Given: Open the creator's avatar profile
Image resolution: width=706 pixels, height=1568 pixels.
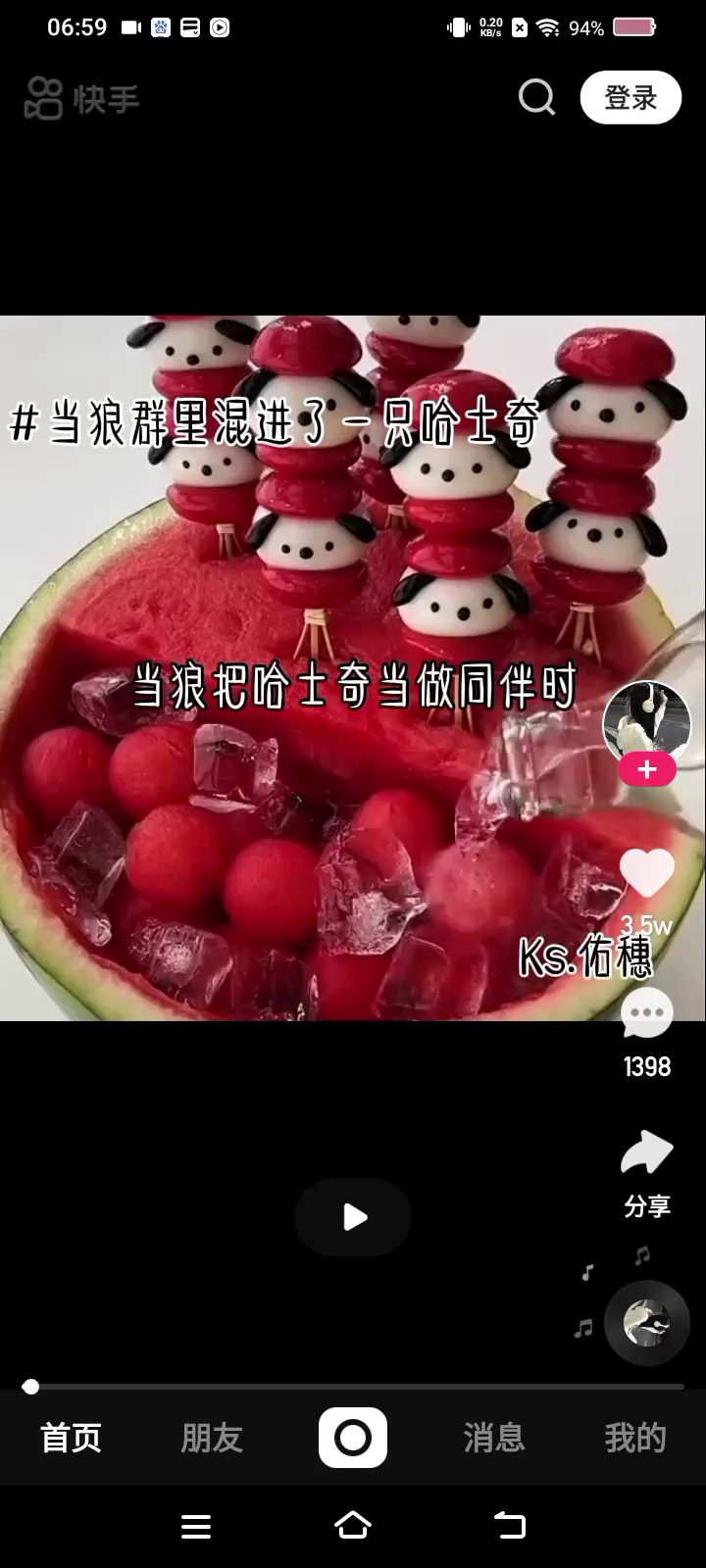Looking at the screenshot, I should (646, 723).
